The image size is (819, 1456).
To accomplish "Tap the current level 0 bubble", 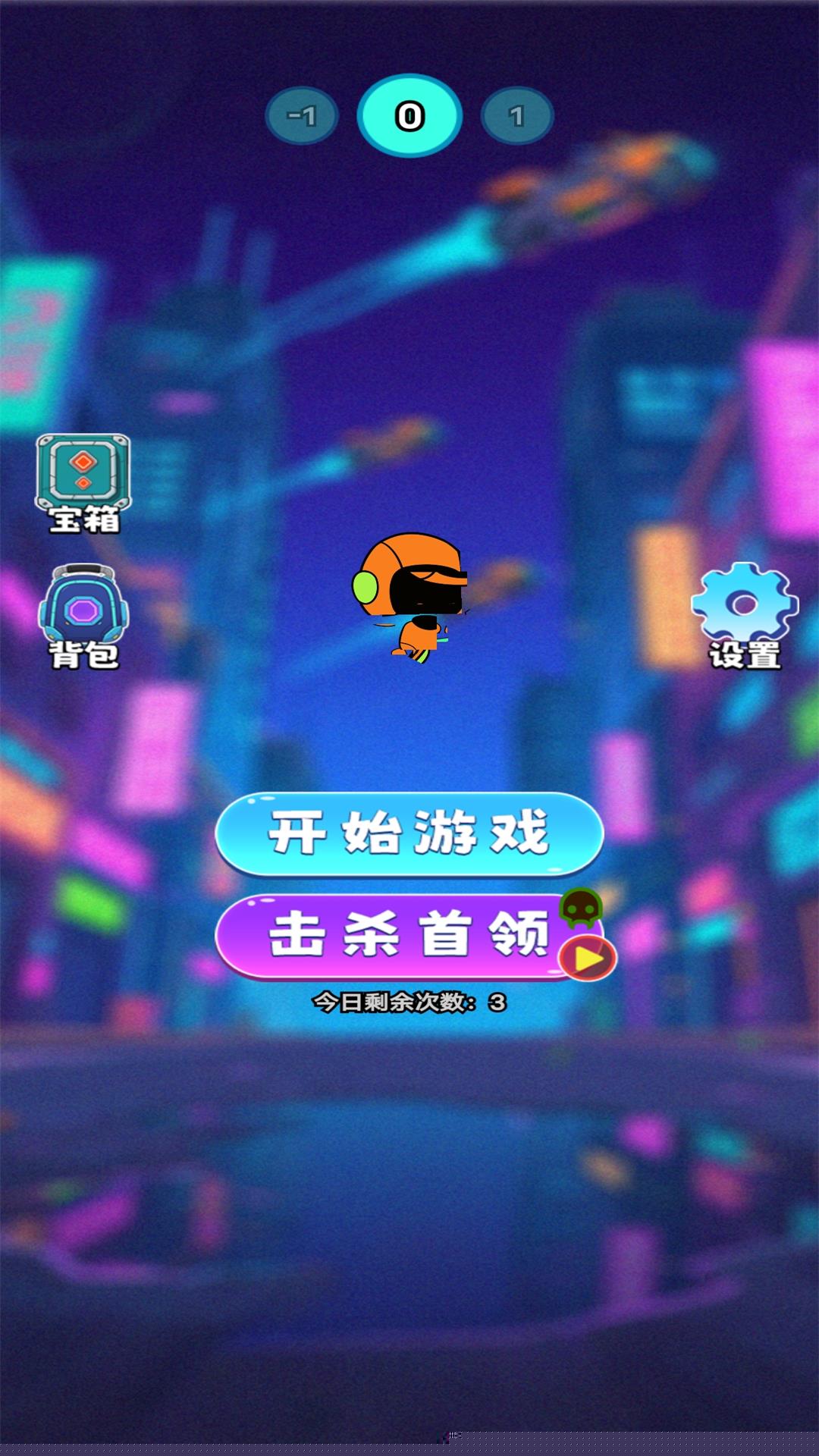I will click(409, 116).
